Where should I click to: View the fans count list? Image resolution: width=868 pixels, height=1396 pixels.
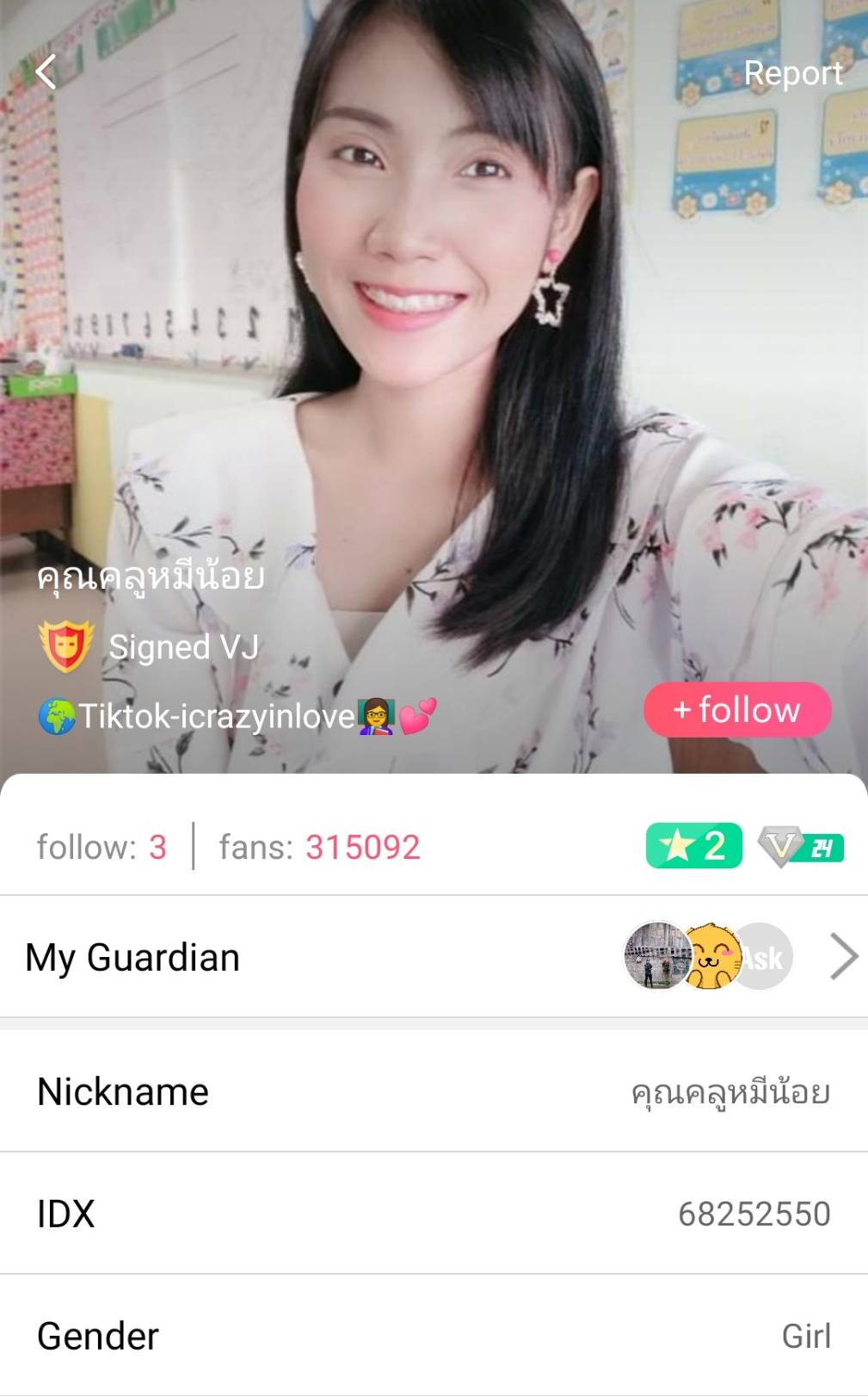pyautogui.click(x=319, y=847)
